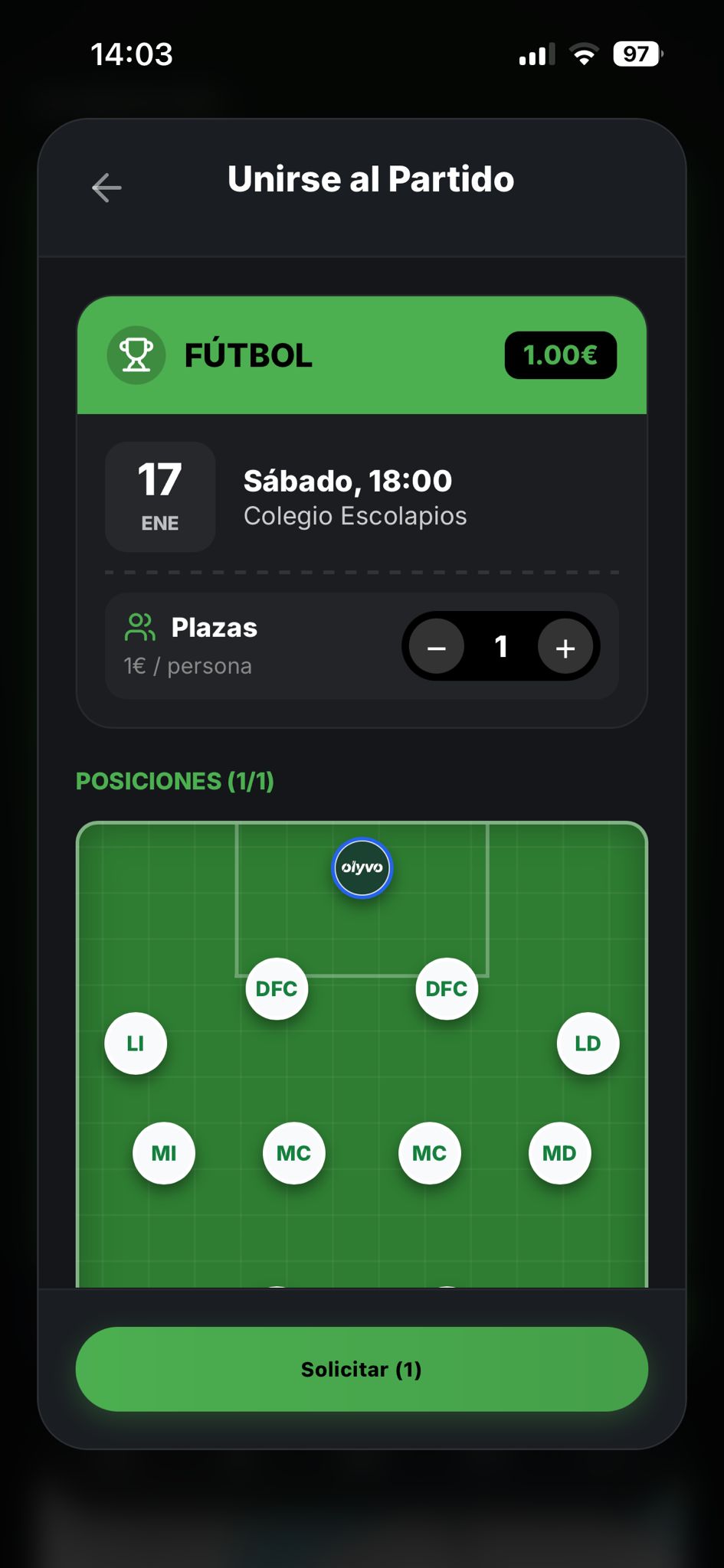
Task: Select the right DFC defender position
Action: click(x=446, y=988)
